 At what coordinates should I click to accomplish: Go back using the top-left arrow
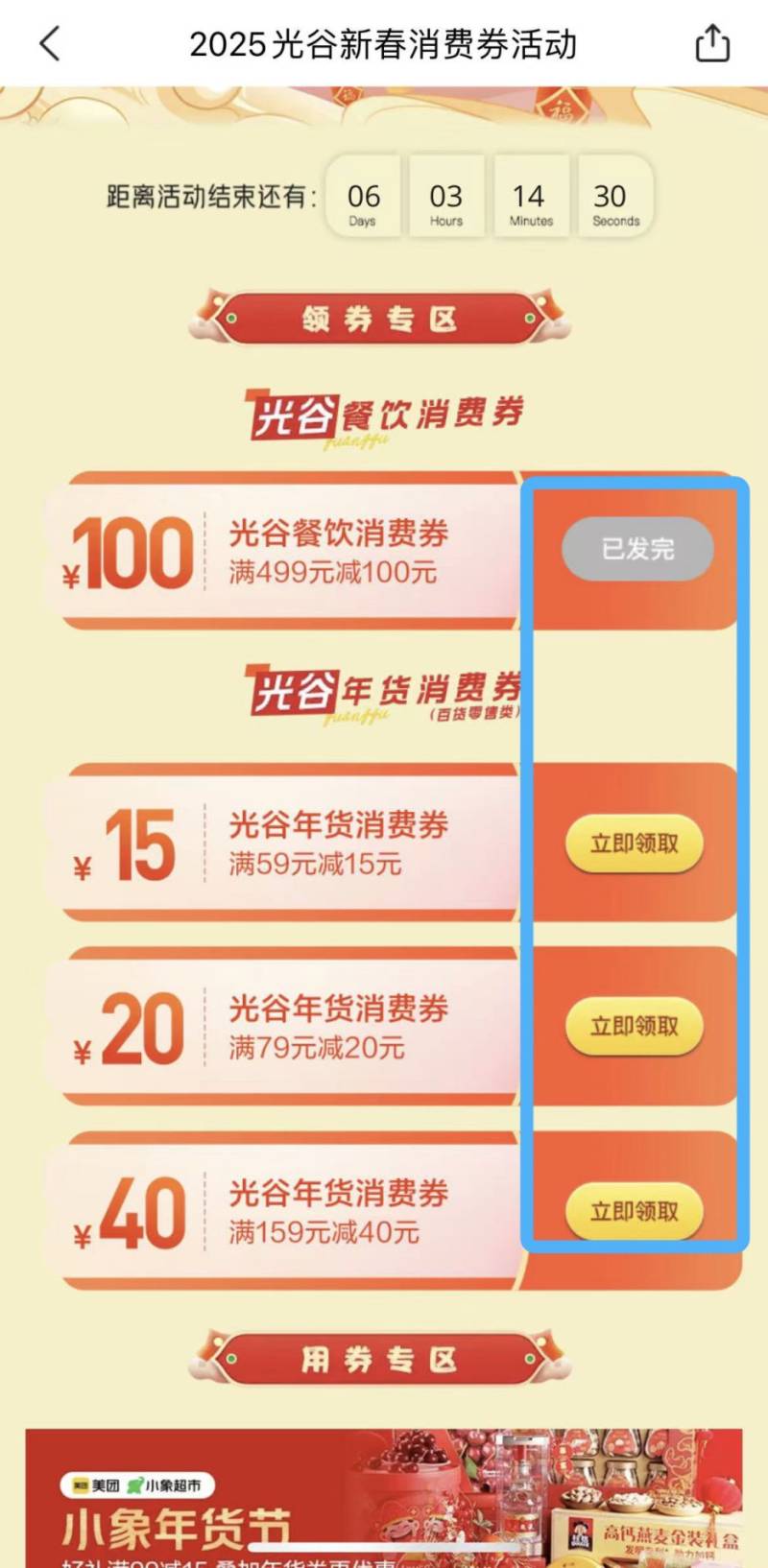[50, 44]
